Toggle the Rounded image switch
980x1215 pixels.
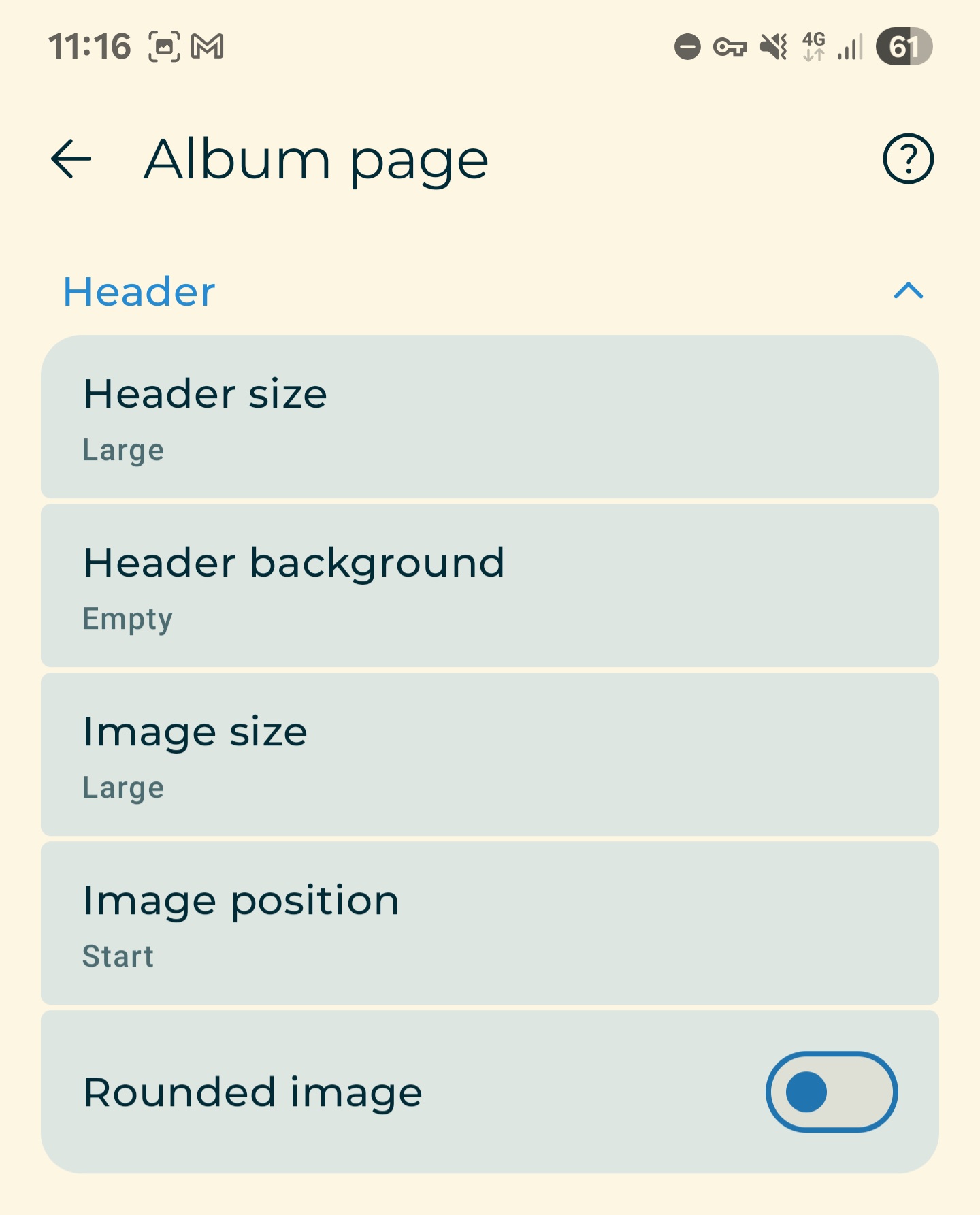[831, 1092]
